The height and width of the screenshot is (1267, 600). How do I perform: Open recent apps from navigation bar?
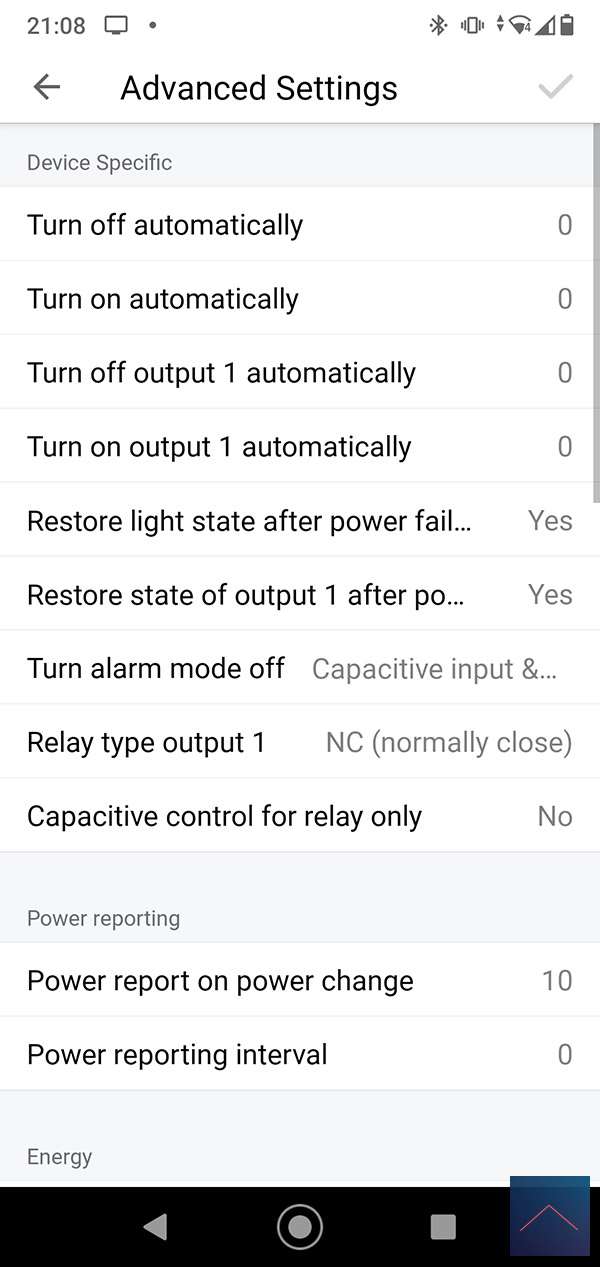point(442,1226)
